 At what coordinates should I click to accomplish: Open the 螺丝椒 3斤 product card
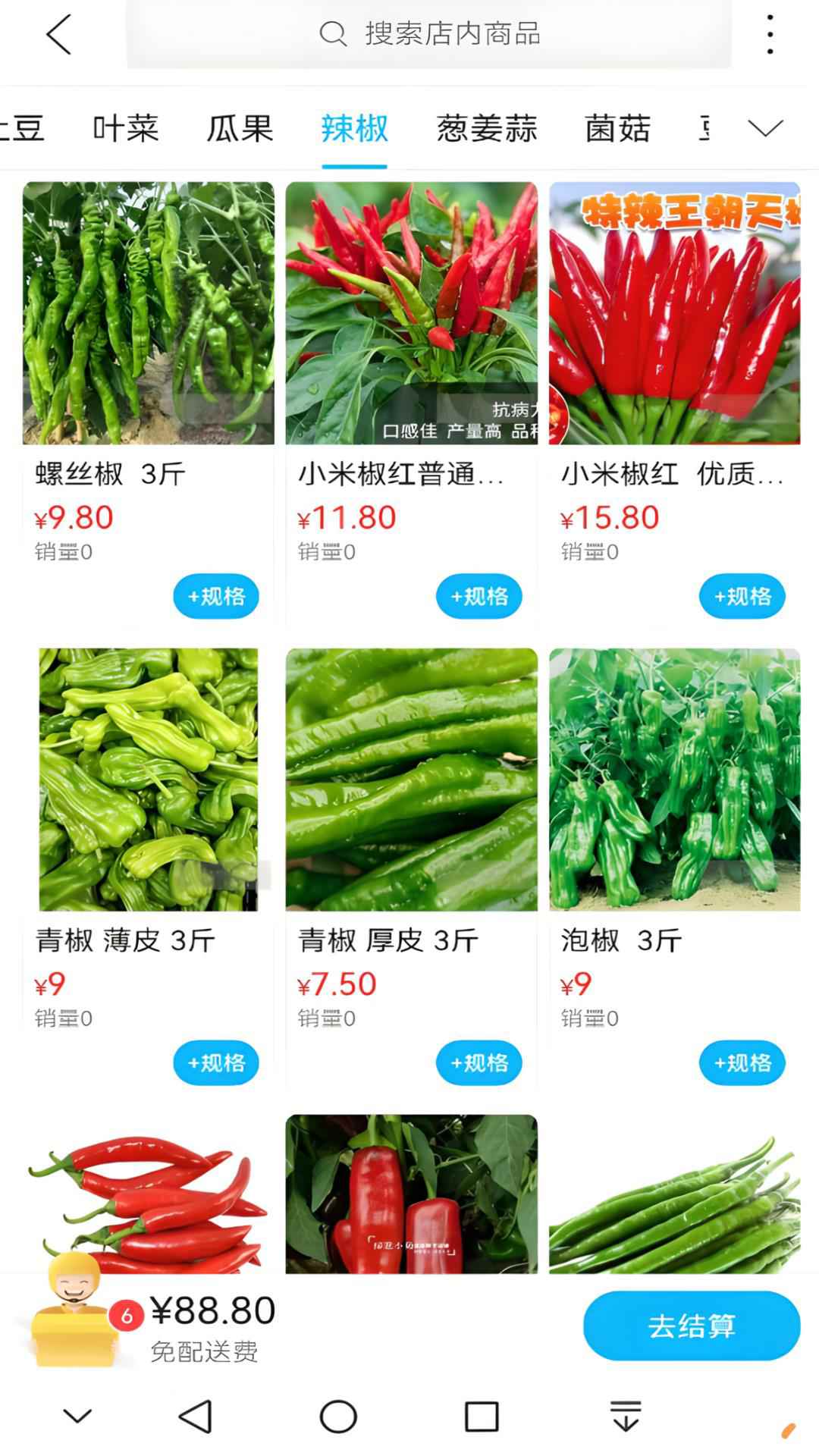click(x=149, y=313)
